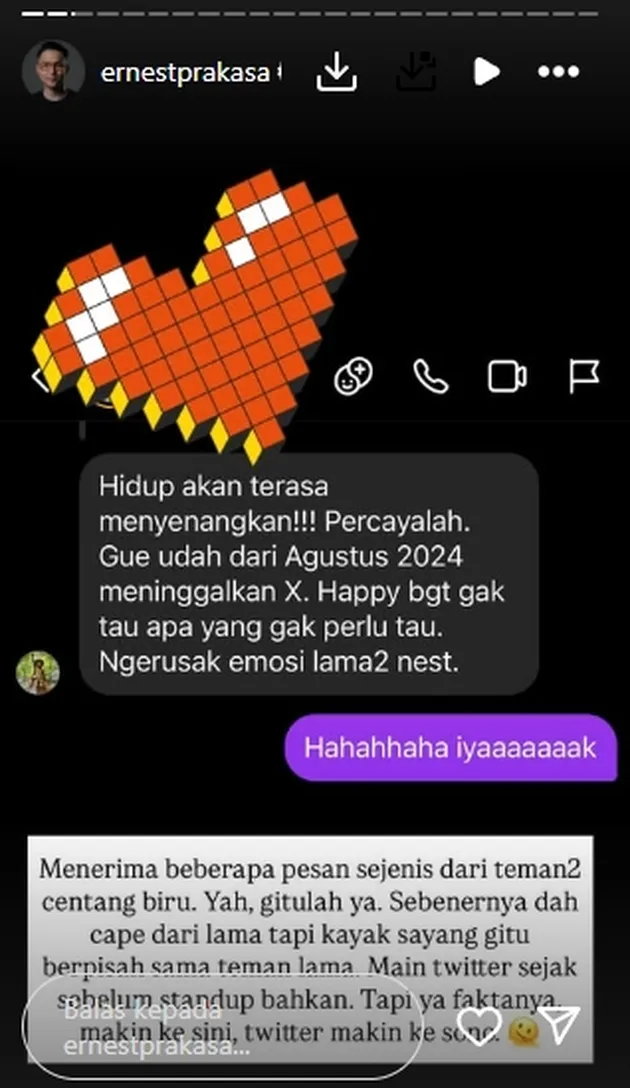The image size is (630, 1088).
Task: Open the three-dot overflow menu
Action: point(558,72)
